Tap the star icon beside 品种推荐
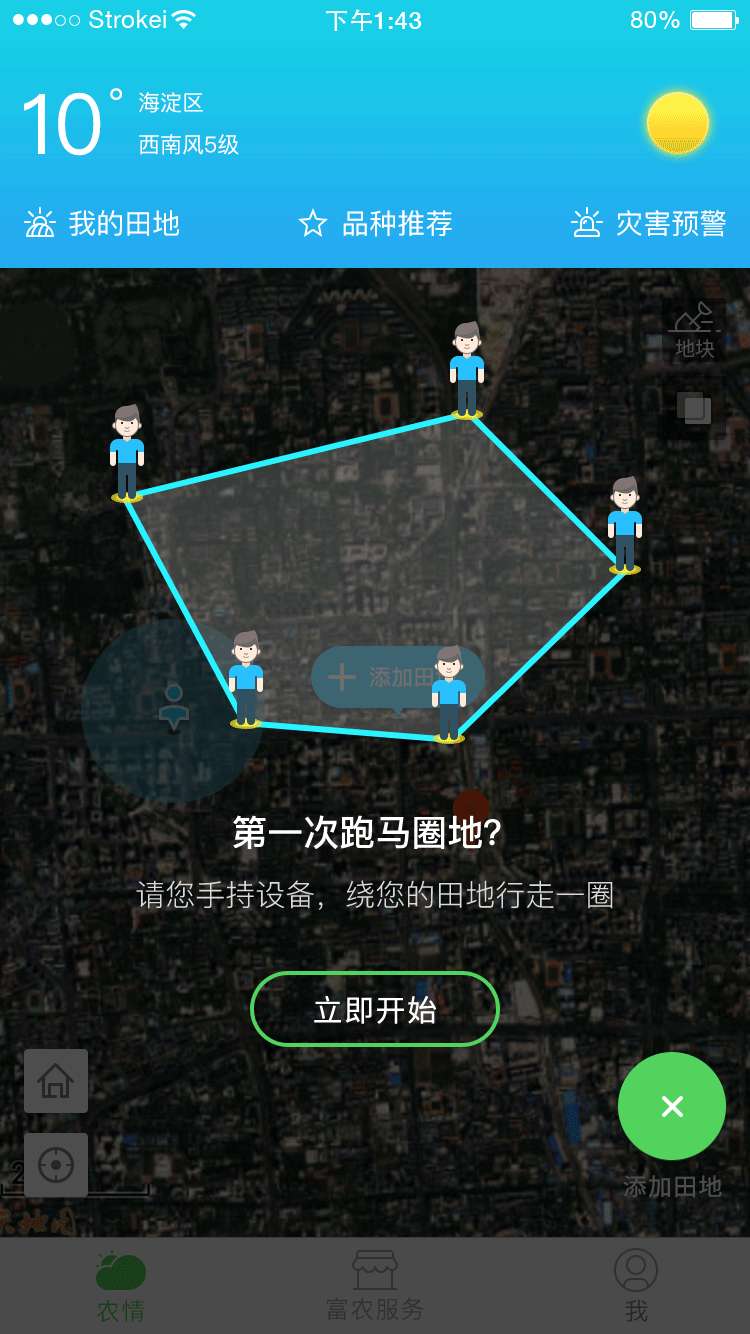The width and height of the screenshot is (750, 1334). 313,224
